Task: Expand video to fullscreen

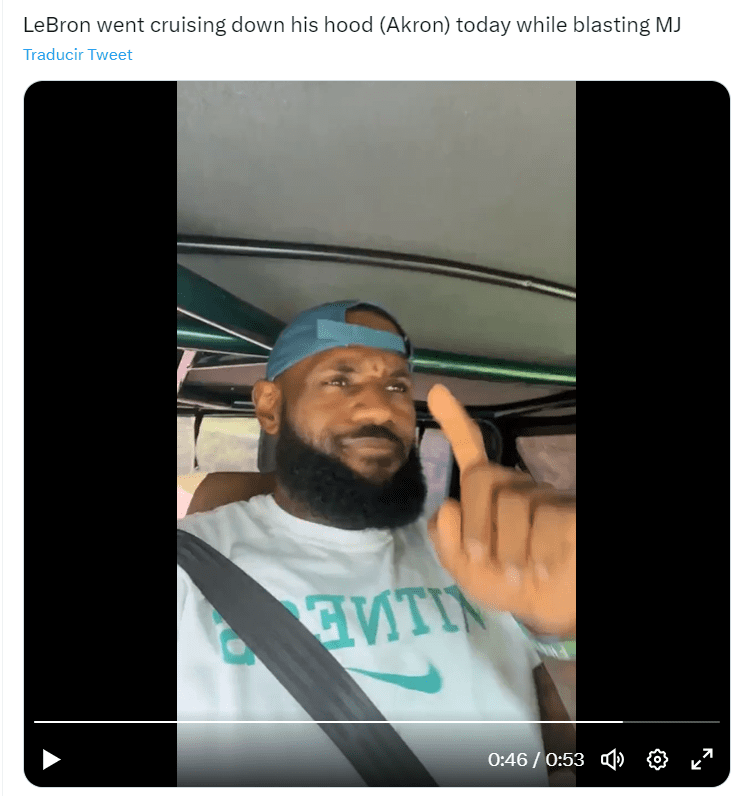Action: (702, 759)
